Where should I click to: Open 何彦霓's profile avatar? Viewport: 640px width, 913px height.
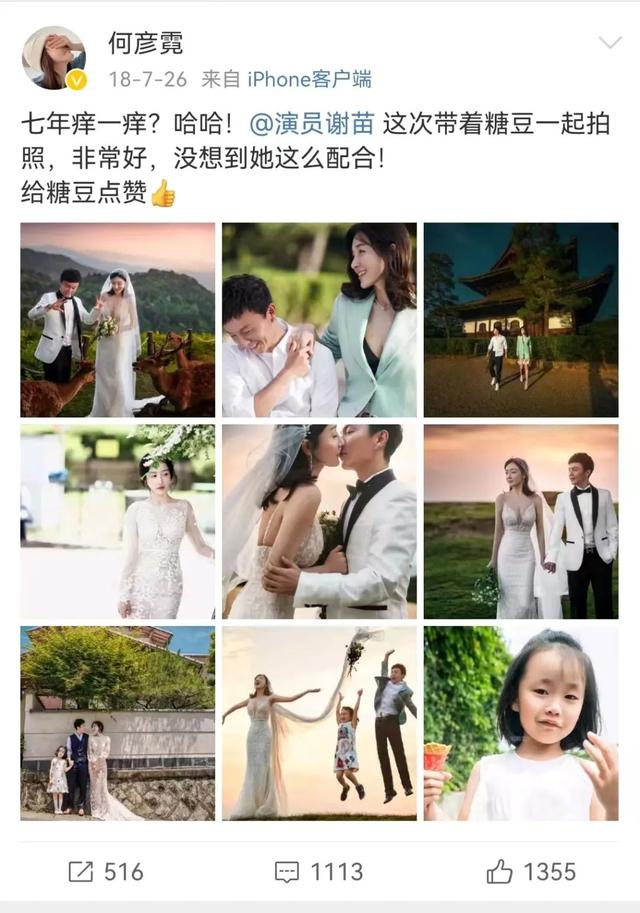[x=53, y=58]
